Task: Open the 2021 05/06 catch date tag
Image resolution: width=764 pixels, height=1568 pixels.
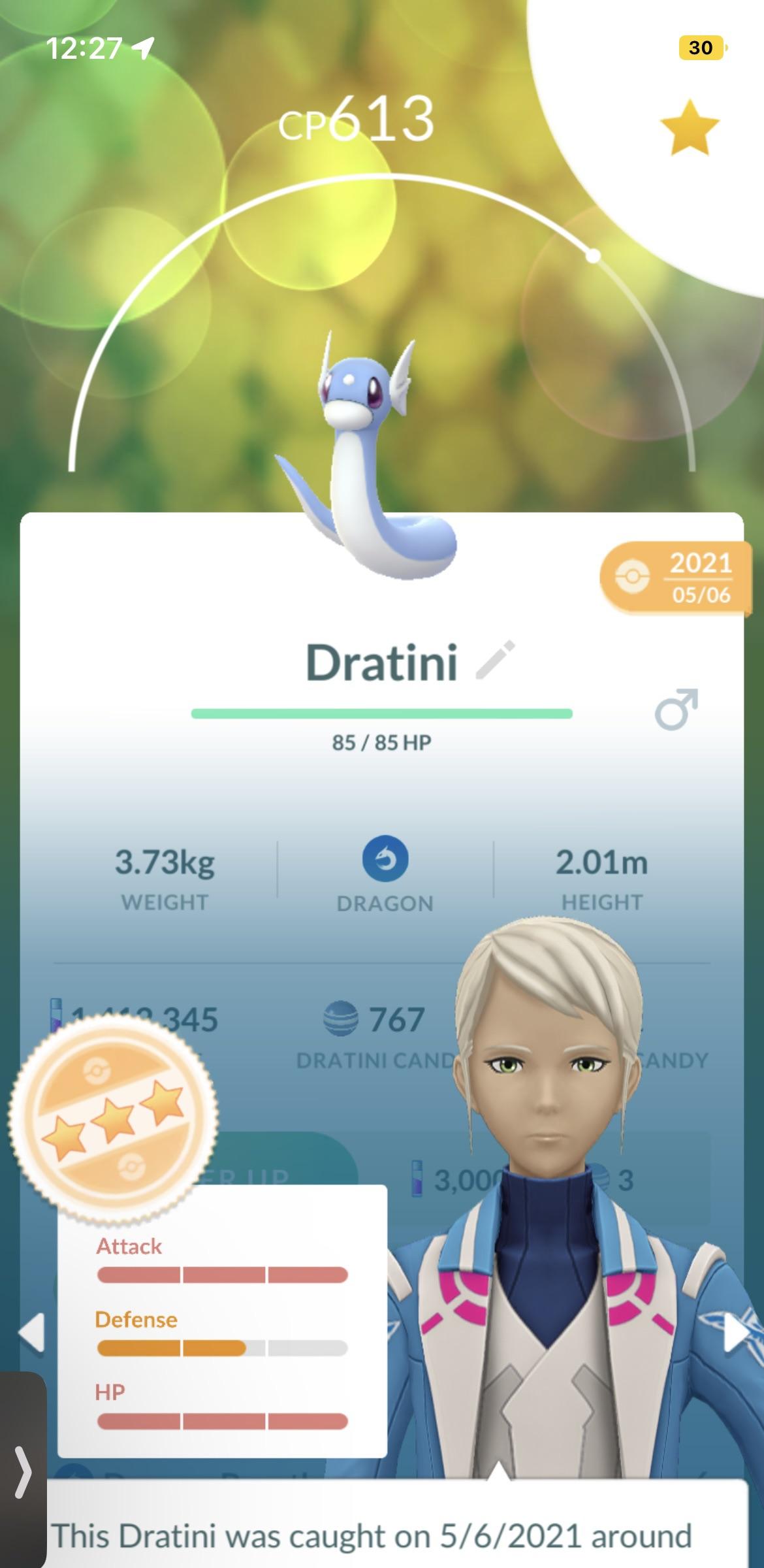Action: click(676, 578)
